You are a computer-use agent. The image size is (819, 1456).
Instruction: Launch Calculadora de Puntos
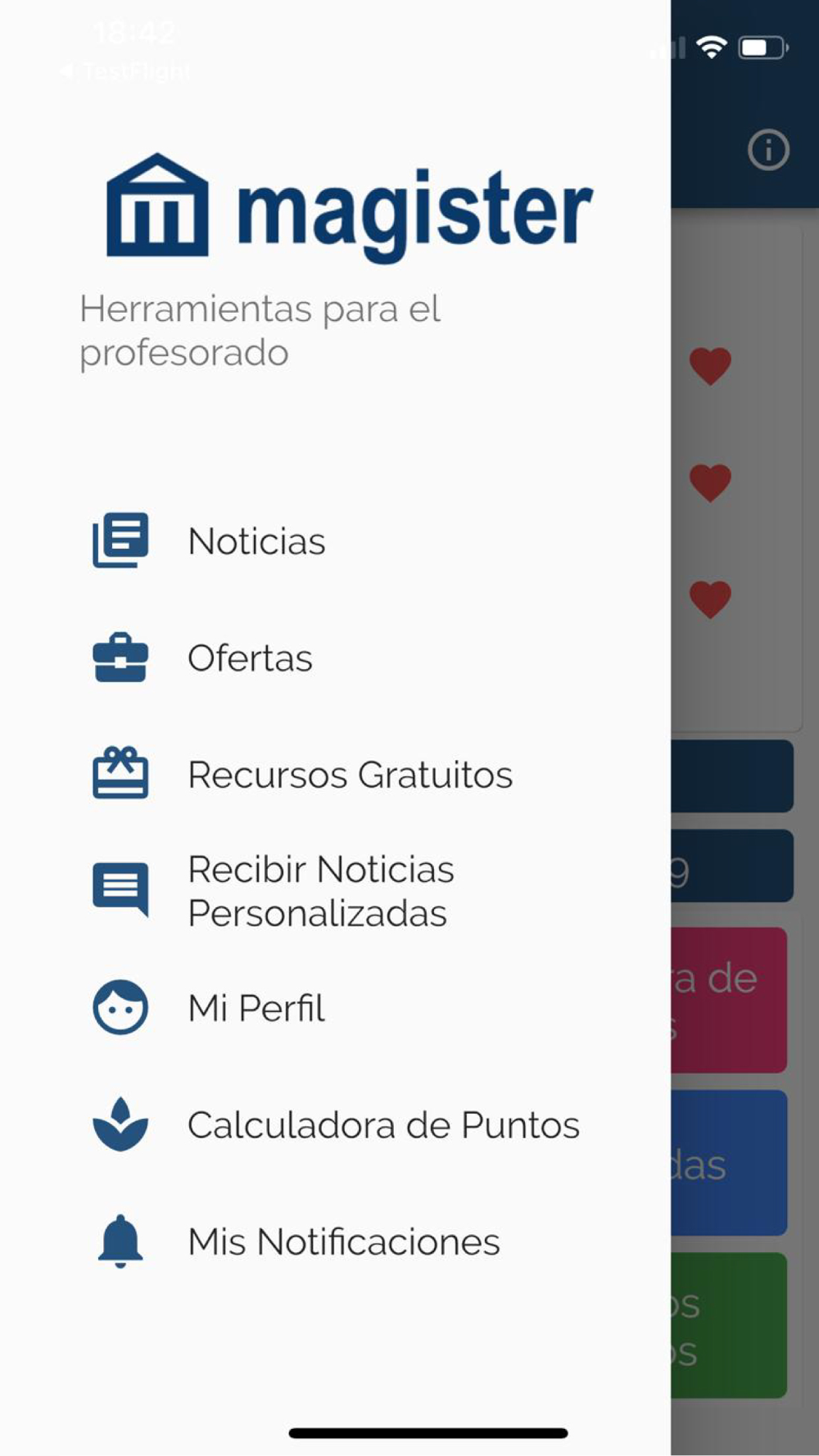(336, 1125)
